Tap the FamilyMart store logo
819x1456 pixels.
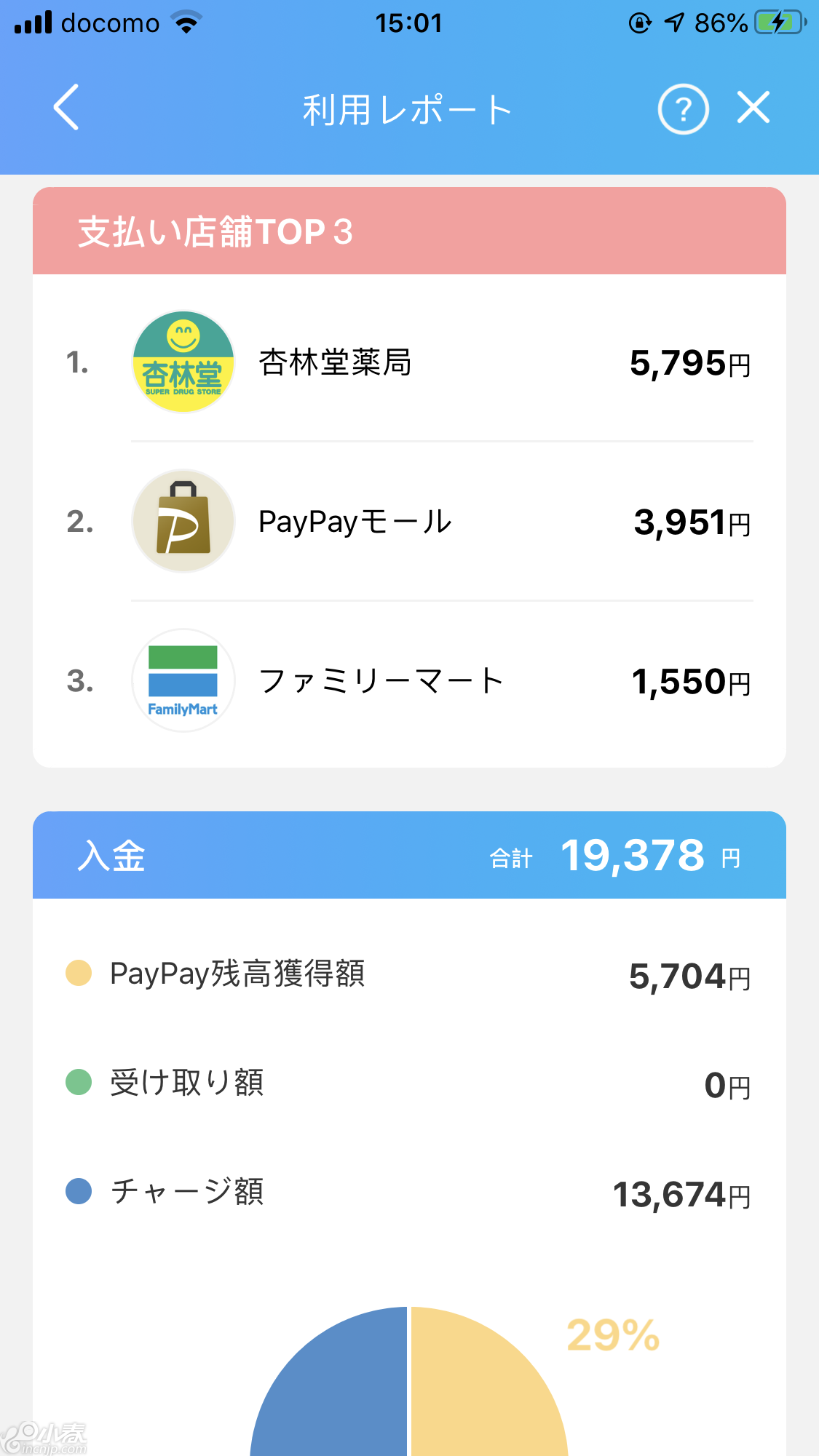click(x=183, y=680)
